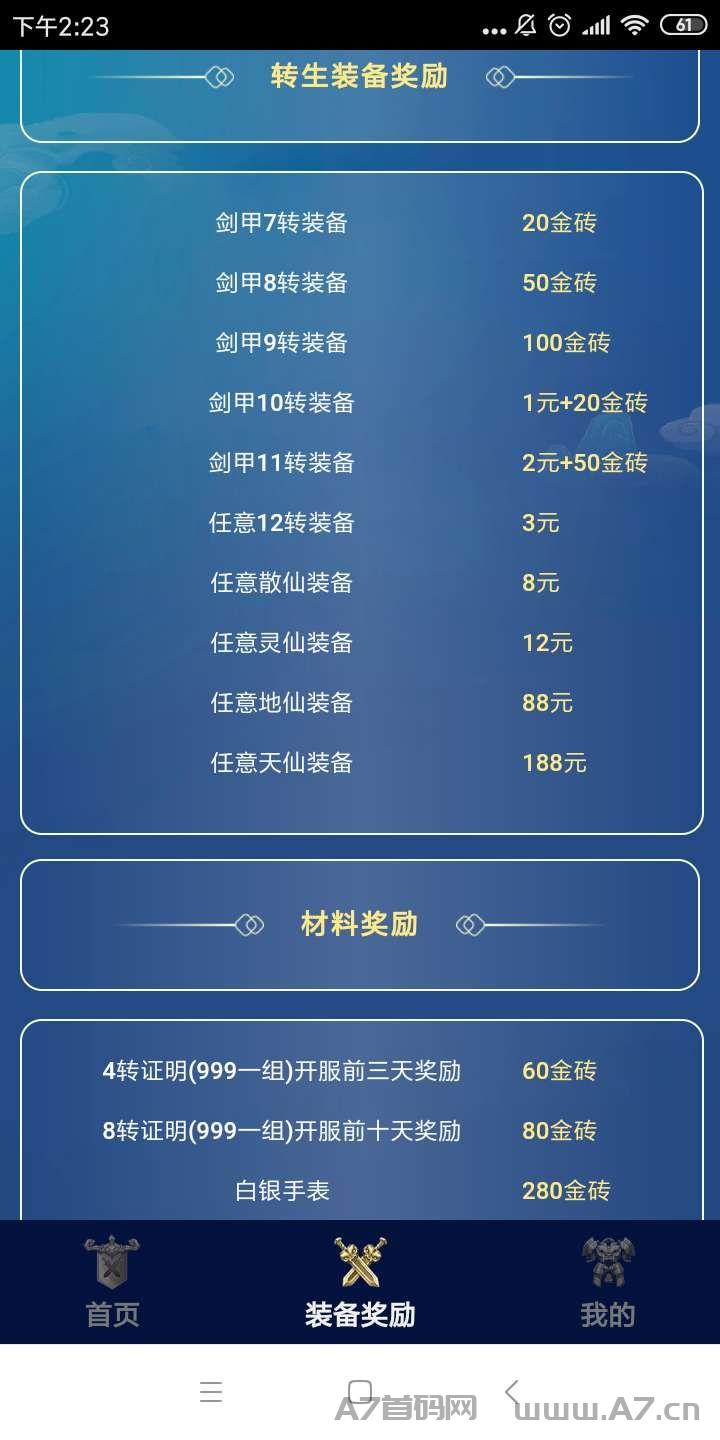Select the 装备奖励 tab
Viewport: 720px width, 1440px height.
(x=360, y=1282)
